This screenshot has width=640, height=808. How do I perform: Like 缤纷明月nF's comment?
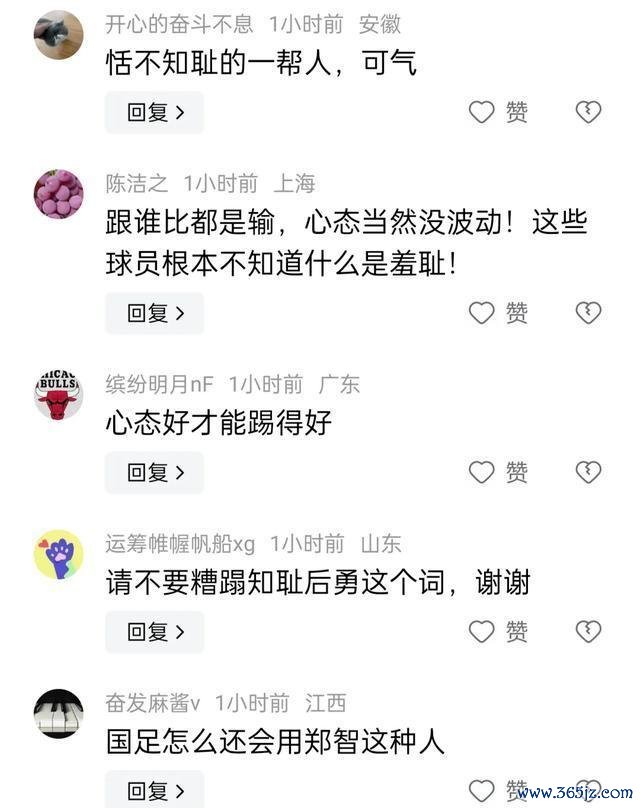point(498,472)
